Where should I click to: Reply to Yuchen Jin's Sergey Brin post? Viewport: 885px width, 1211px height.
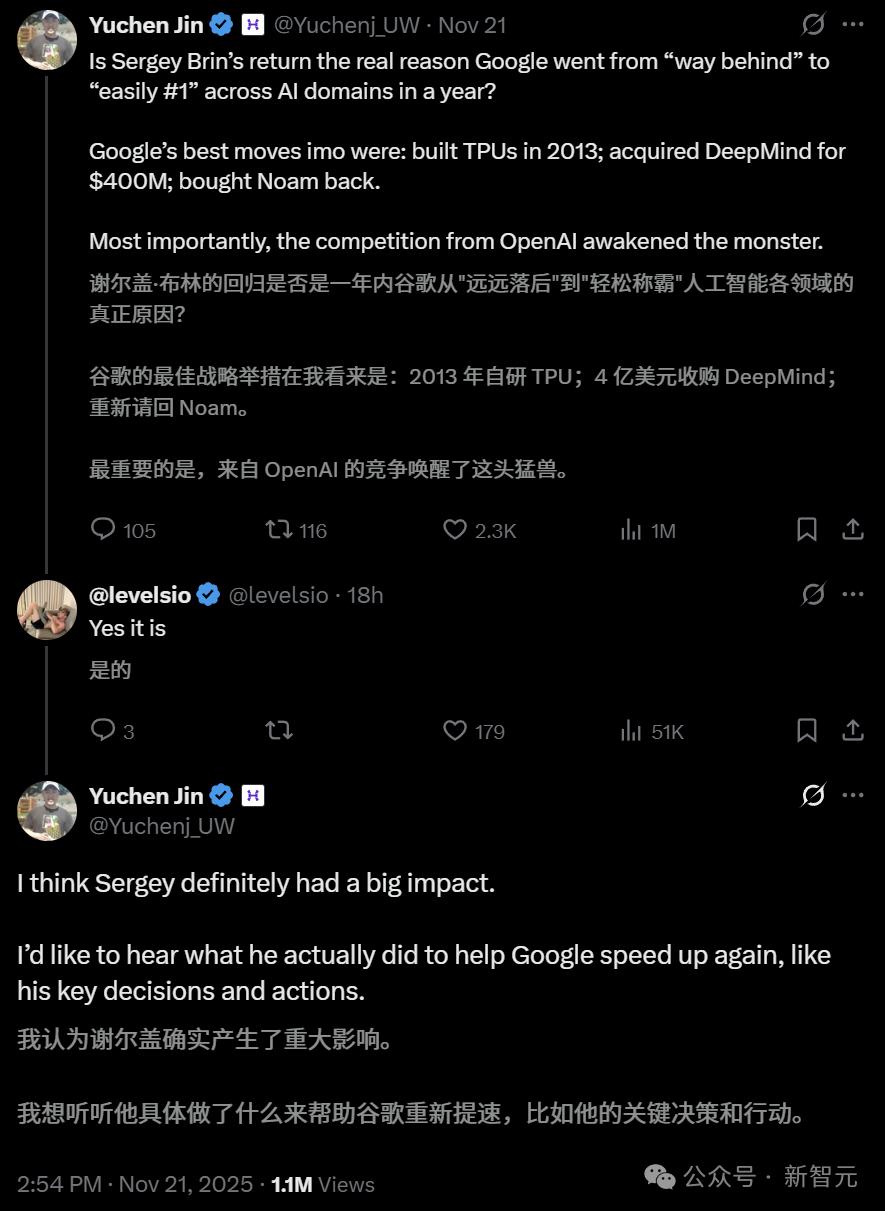104,529
